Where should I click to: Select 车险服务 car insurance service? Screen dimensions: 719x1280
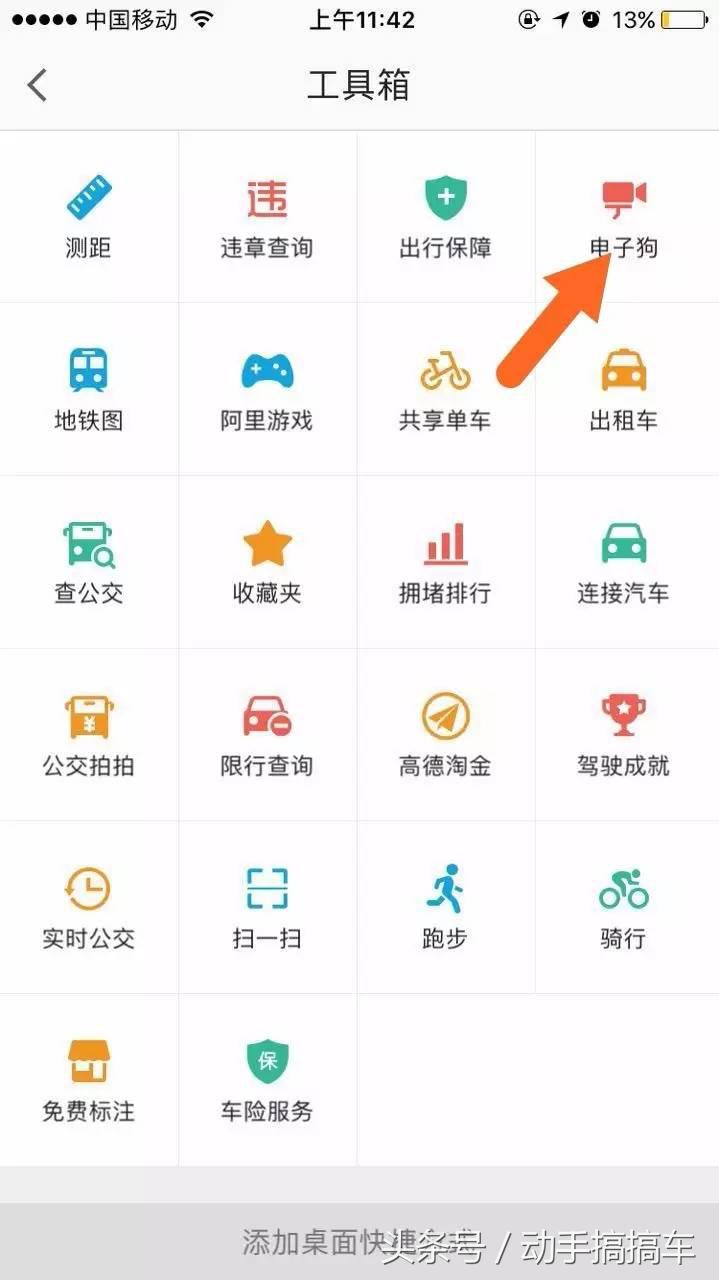click(x=267, y=1081)
